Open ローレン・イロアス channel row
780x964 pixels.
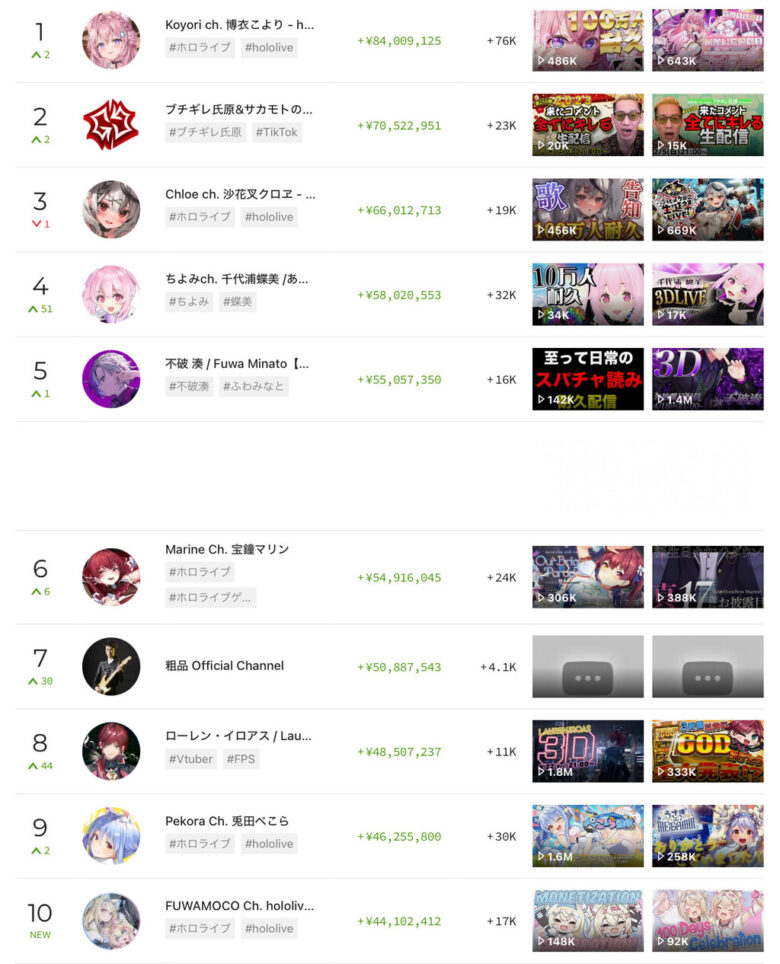pyautogui.click(x=238, y=736)
